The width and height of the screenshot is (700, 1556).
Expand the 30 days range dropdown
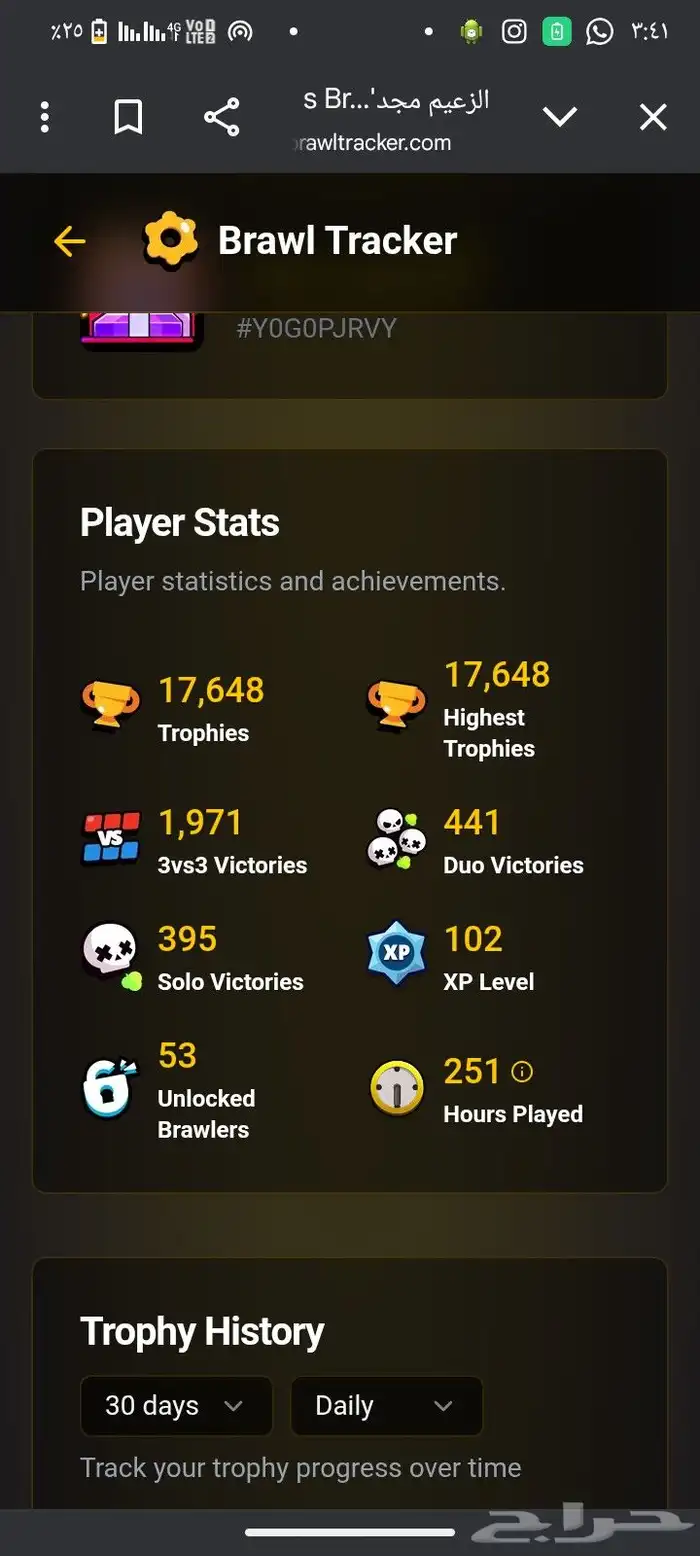[x=176, y=1405]
